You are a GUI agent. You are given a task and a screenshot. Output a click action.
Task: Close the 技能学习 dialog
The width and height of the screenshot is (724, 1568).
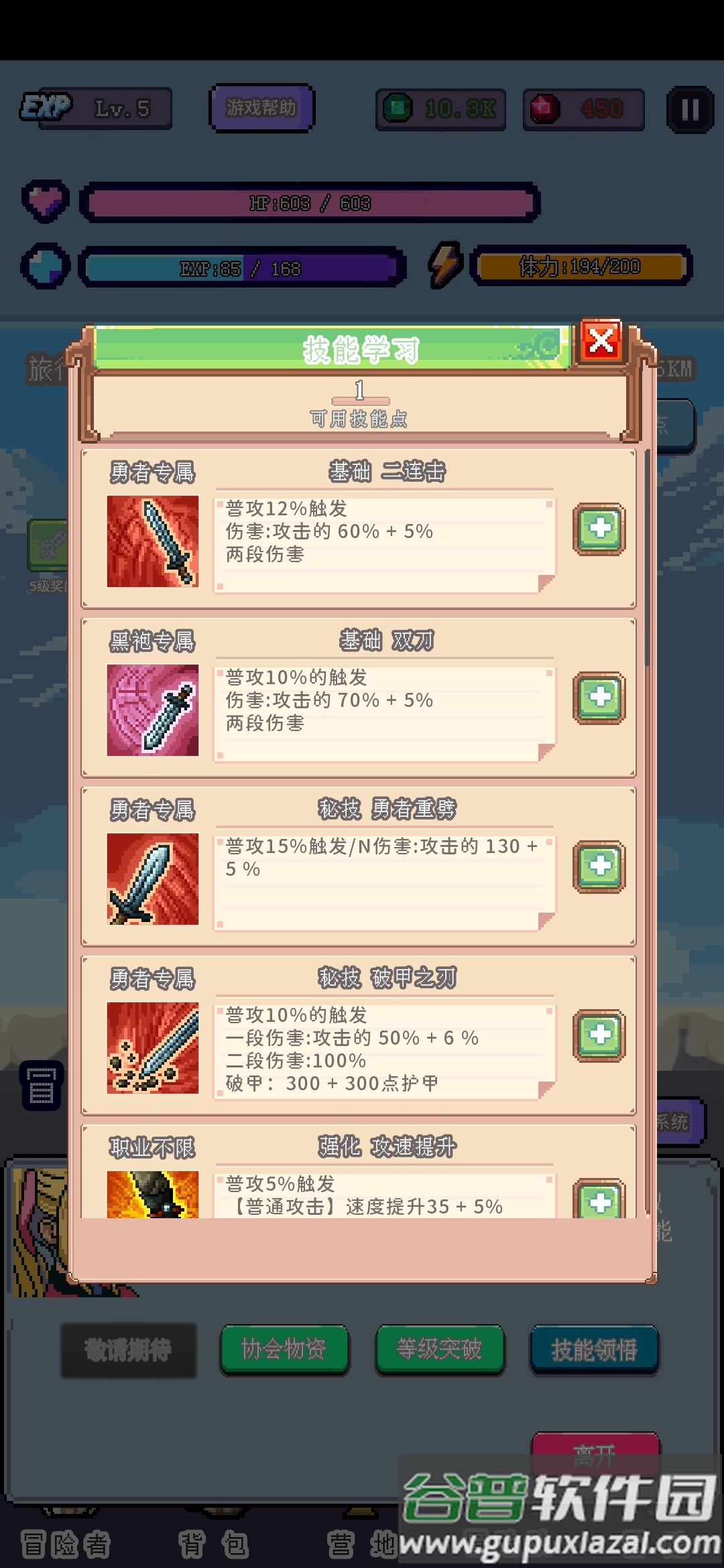pos(601,341)
